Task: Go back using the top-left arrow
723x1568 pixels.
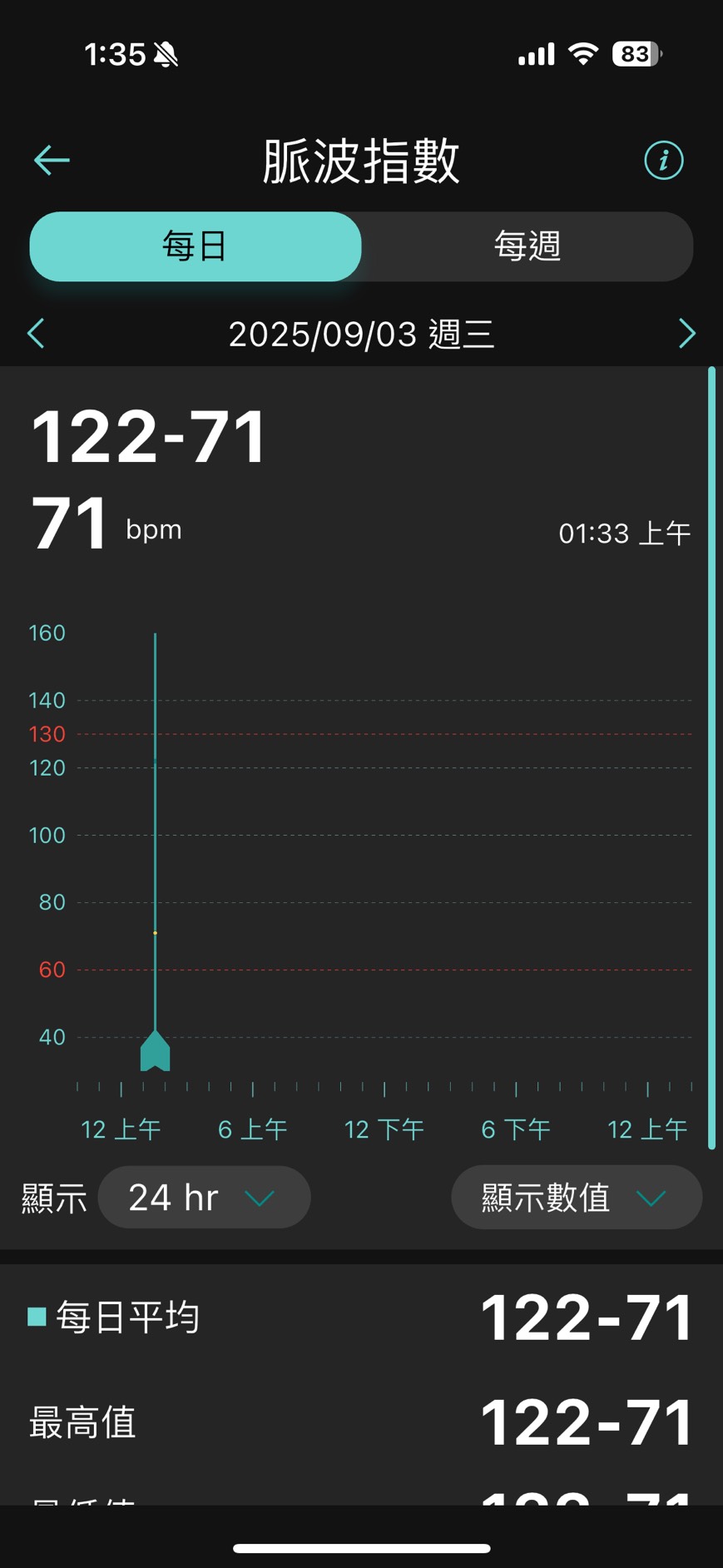Action: pyautogui.click(x=52, y=160)
